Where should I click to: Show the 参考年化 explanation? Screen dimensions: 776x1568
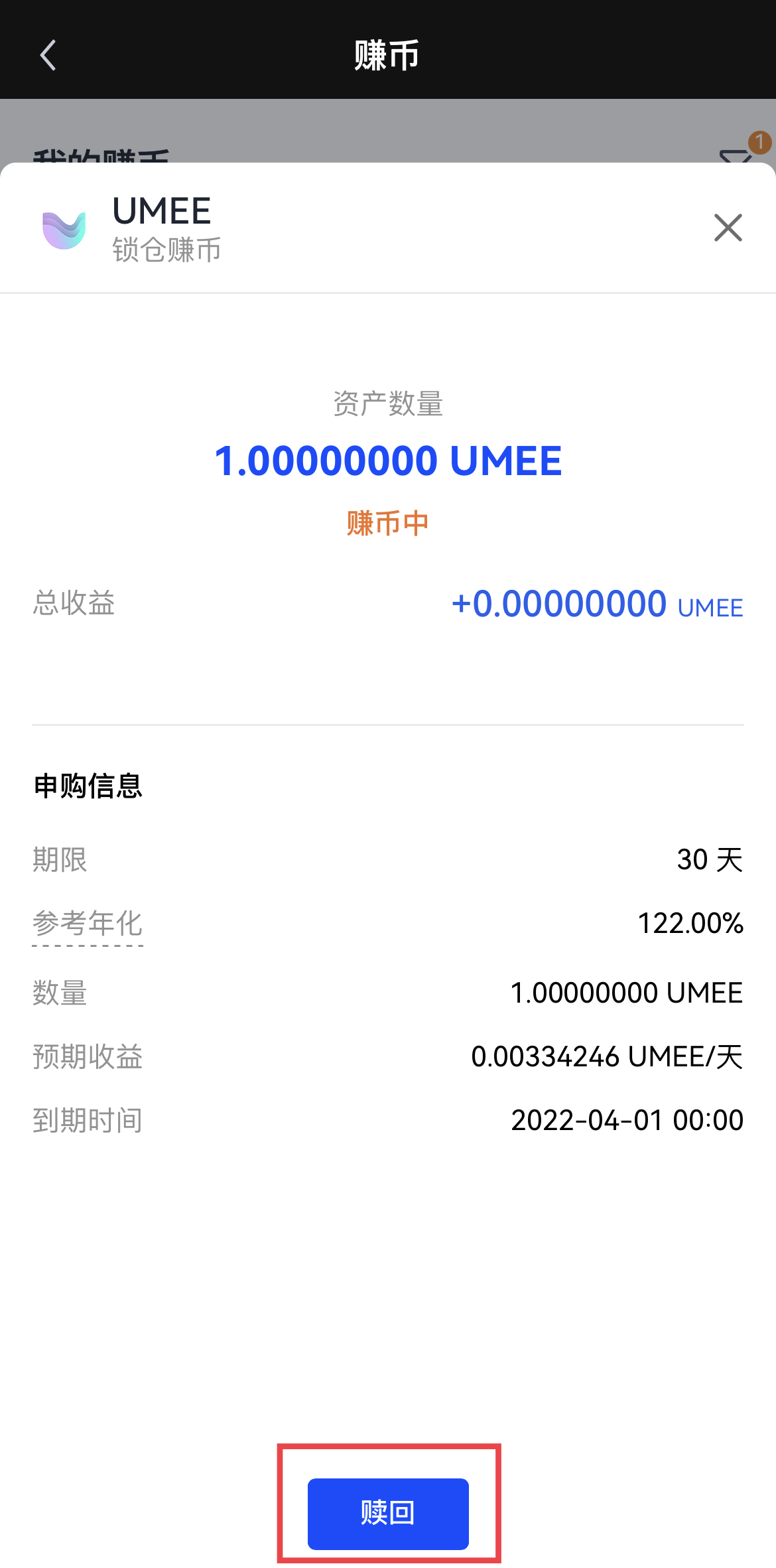(88, 924)
